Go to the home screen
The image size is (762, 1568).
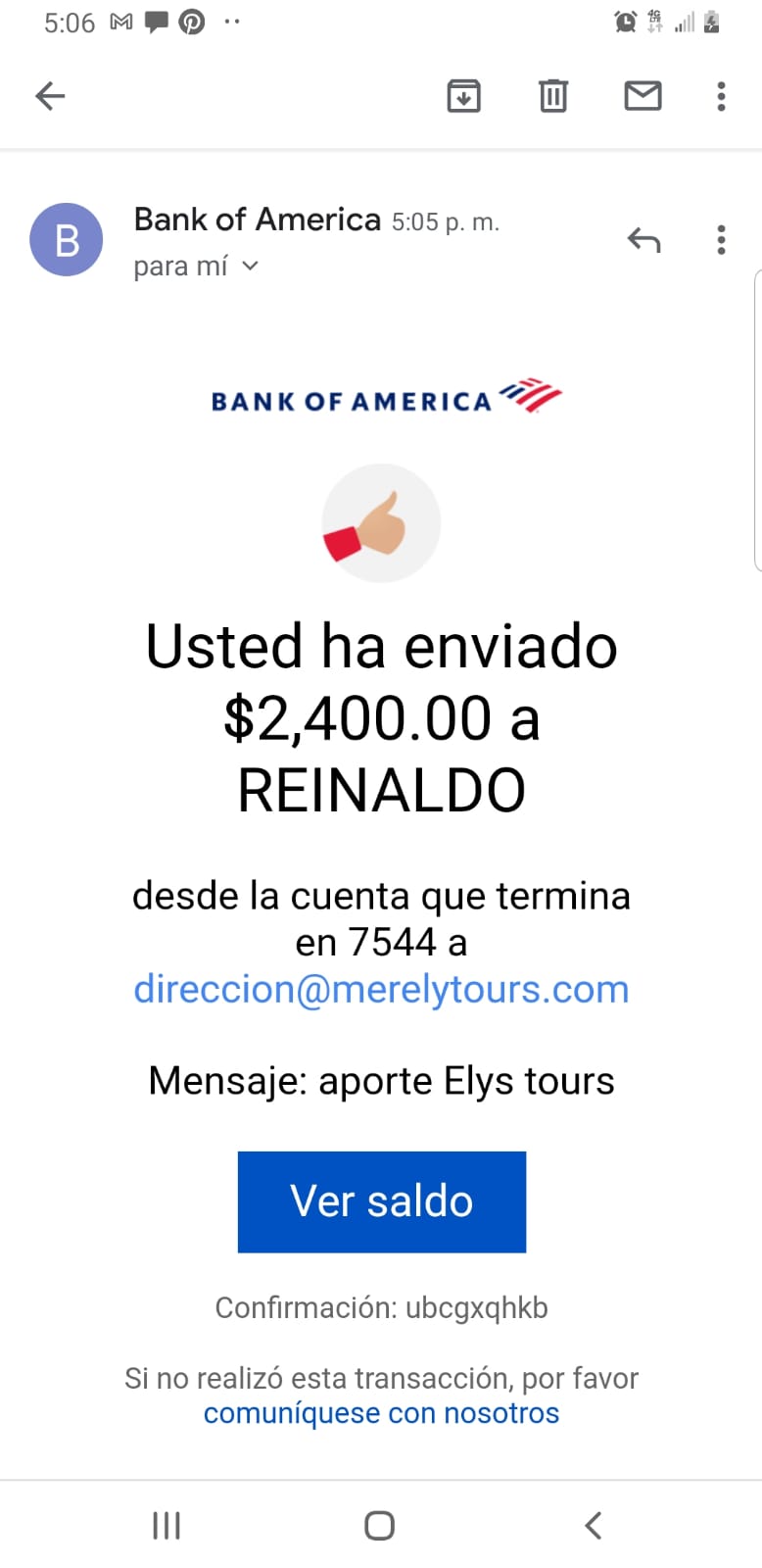click(380, 1525)
